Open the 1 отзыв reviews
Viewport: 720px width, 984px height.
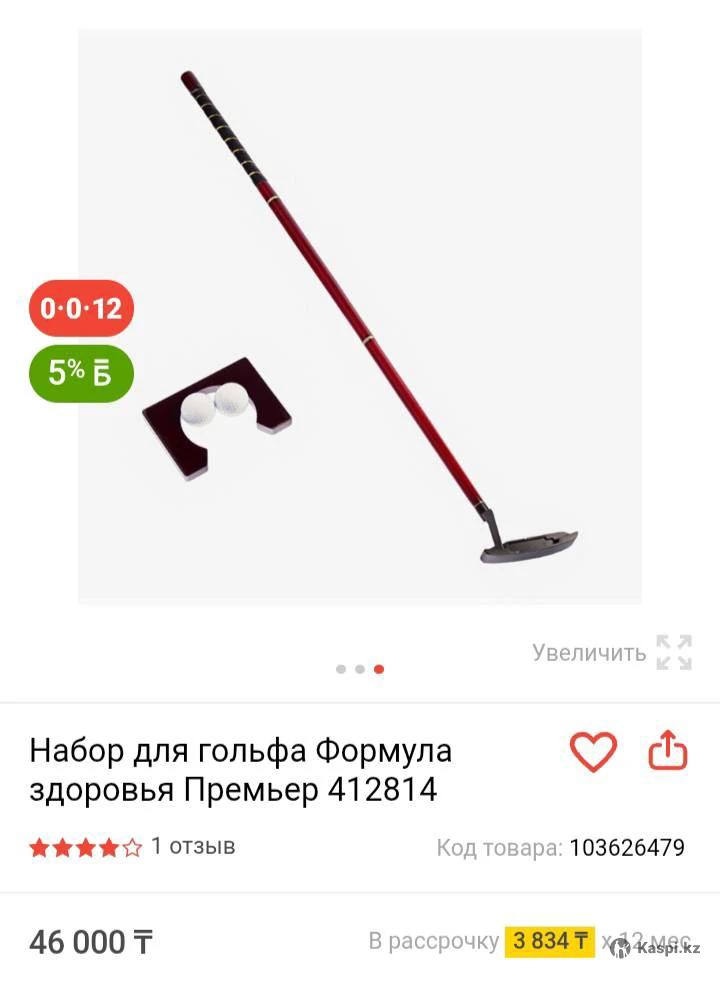pyautogui.click(x=193, y=847)
